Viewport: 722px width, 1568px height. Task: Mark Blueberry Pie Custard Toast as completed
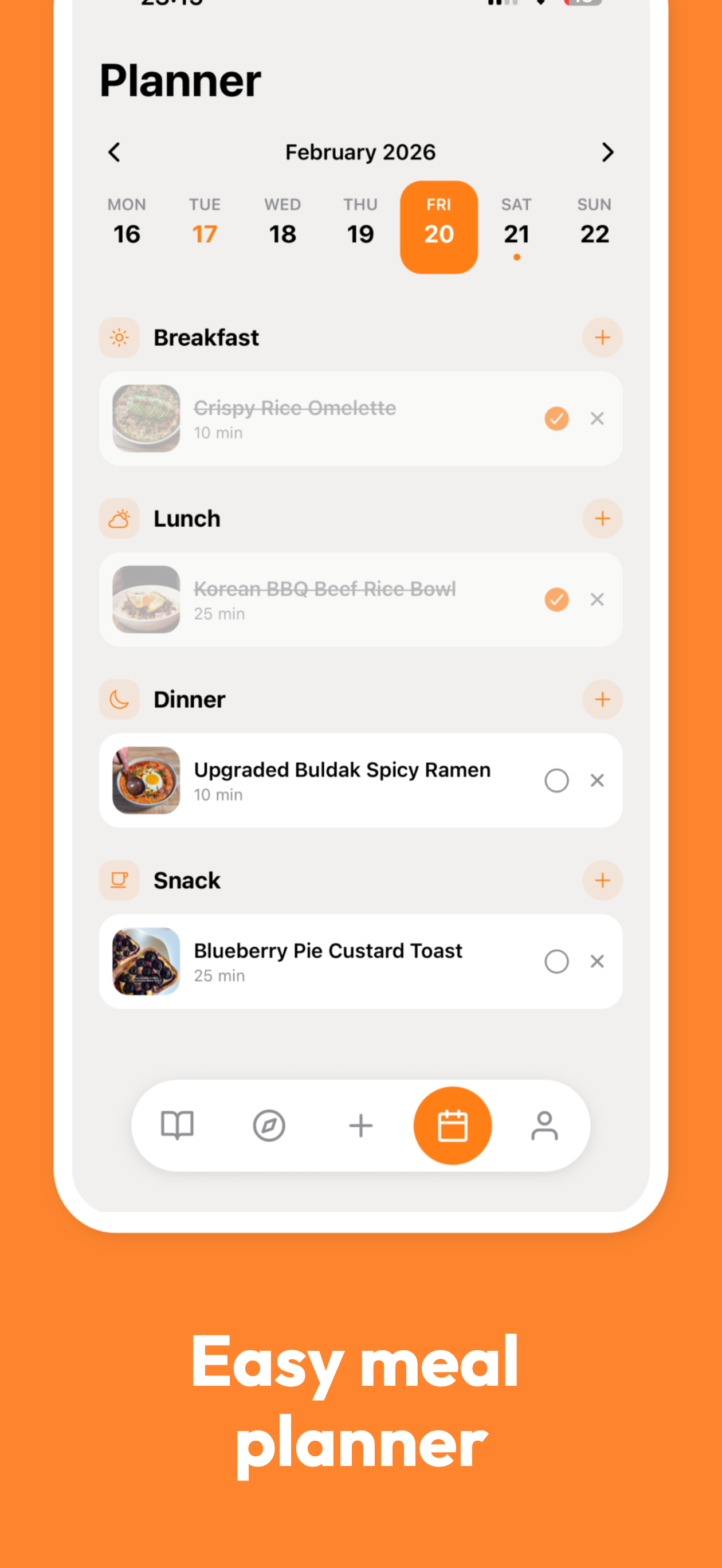click(556, 961)
